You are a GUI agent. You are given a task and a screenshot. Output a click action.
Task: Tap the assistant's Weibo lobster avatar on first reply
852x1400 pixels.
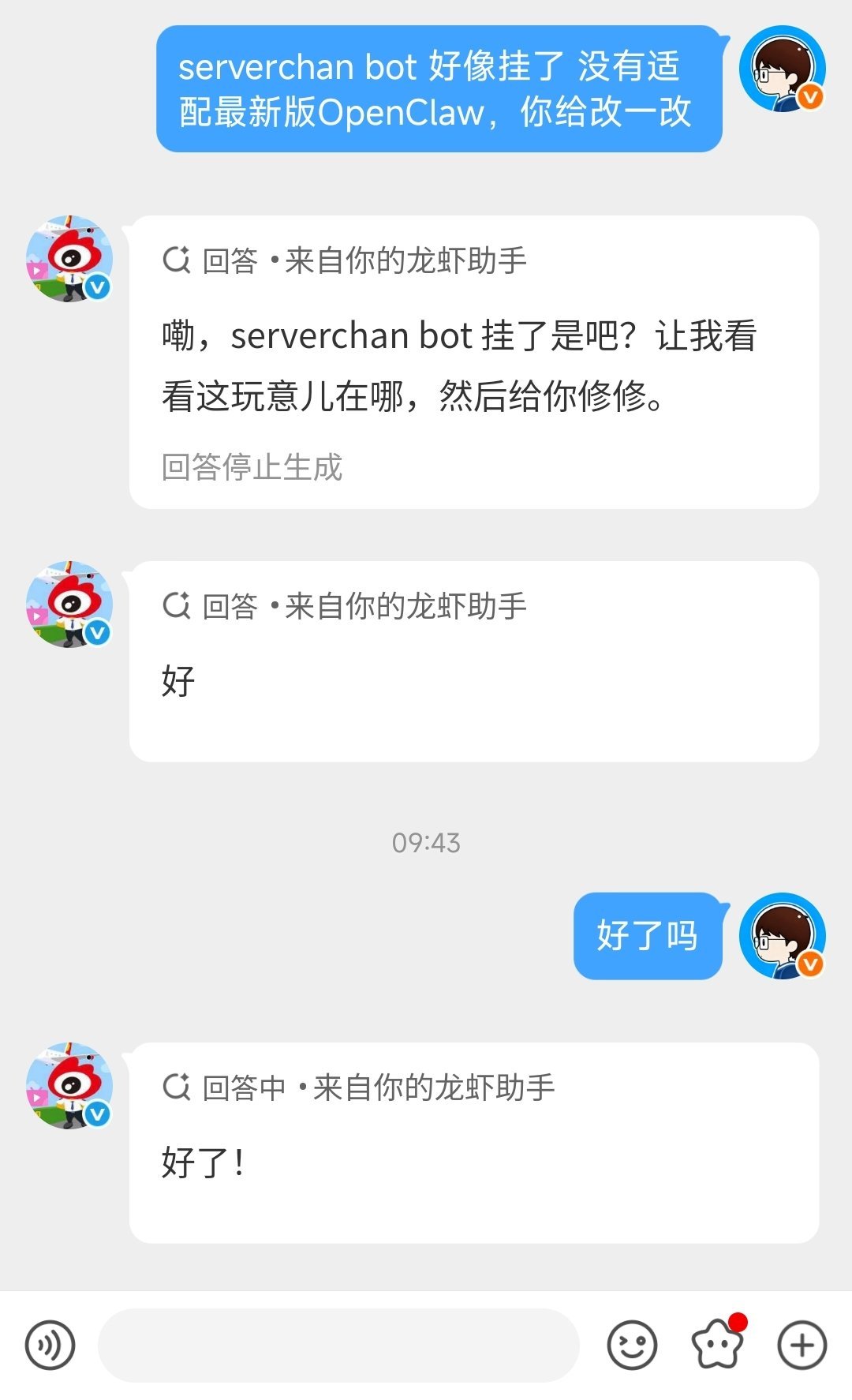(69, 258)
